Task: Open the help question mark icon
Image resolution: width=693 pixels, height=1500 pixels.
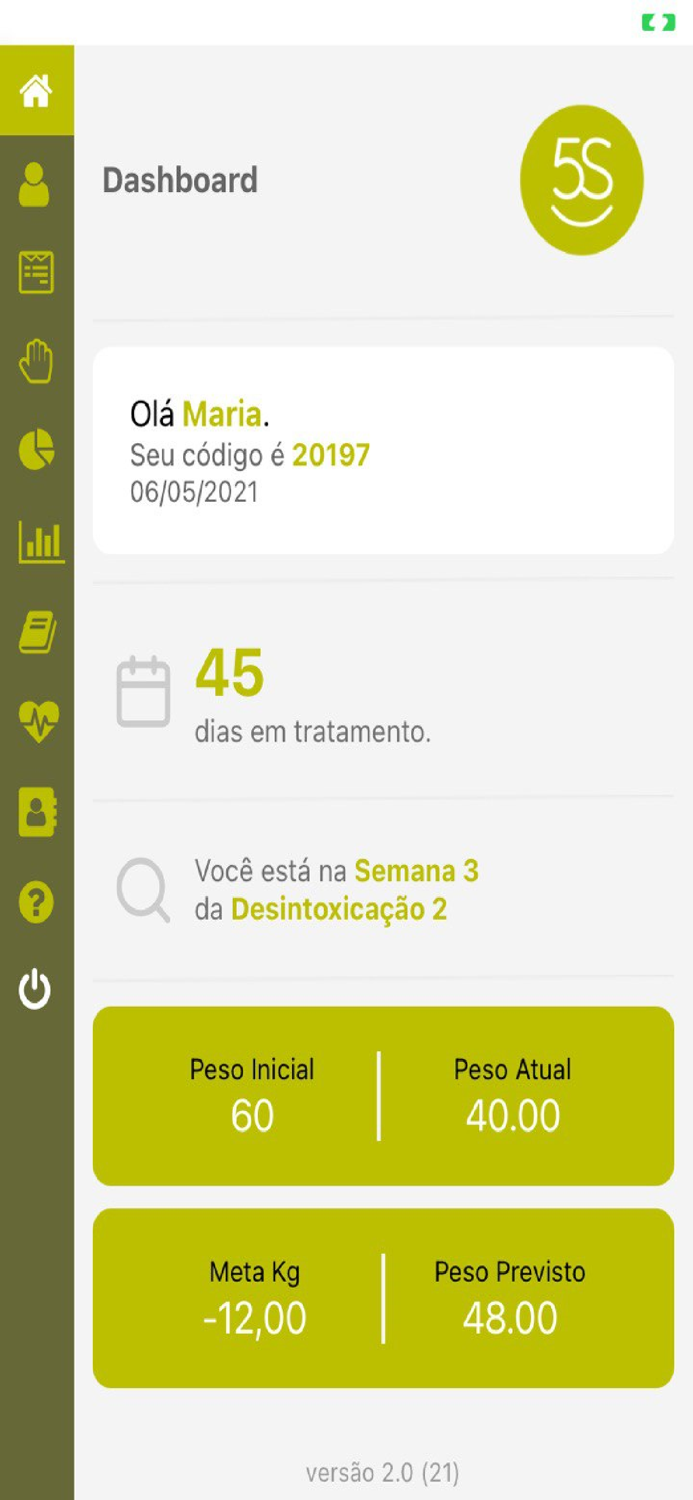Action: point(36,902)
